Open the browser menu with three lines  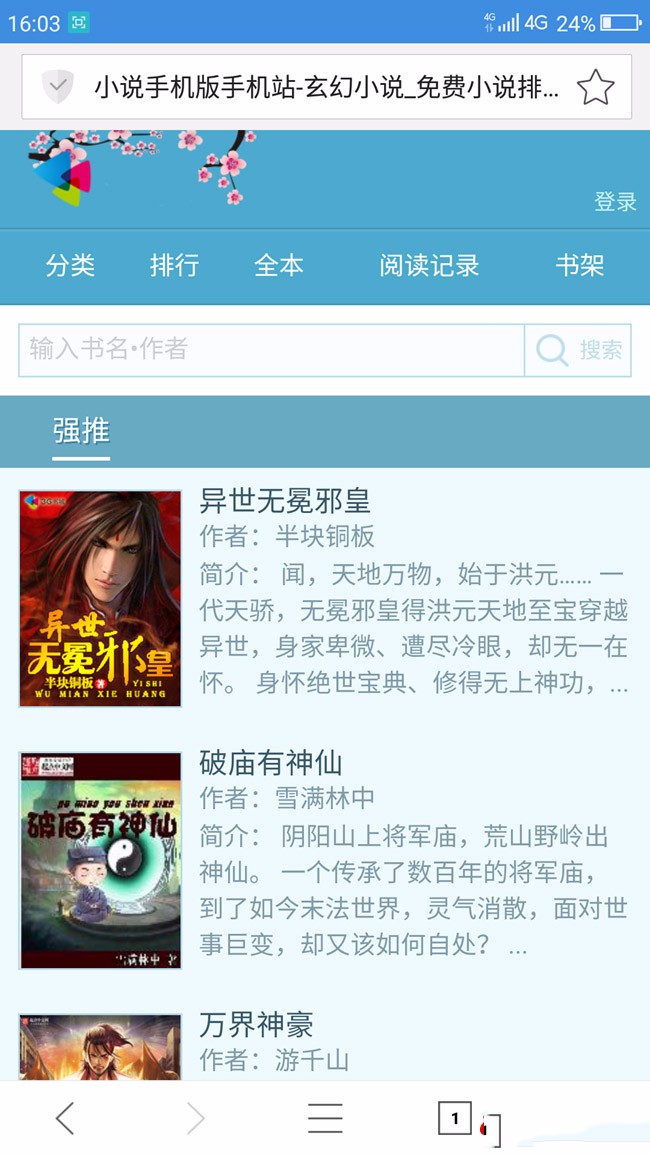tap(325, 1118)
